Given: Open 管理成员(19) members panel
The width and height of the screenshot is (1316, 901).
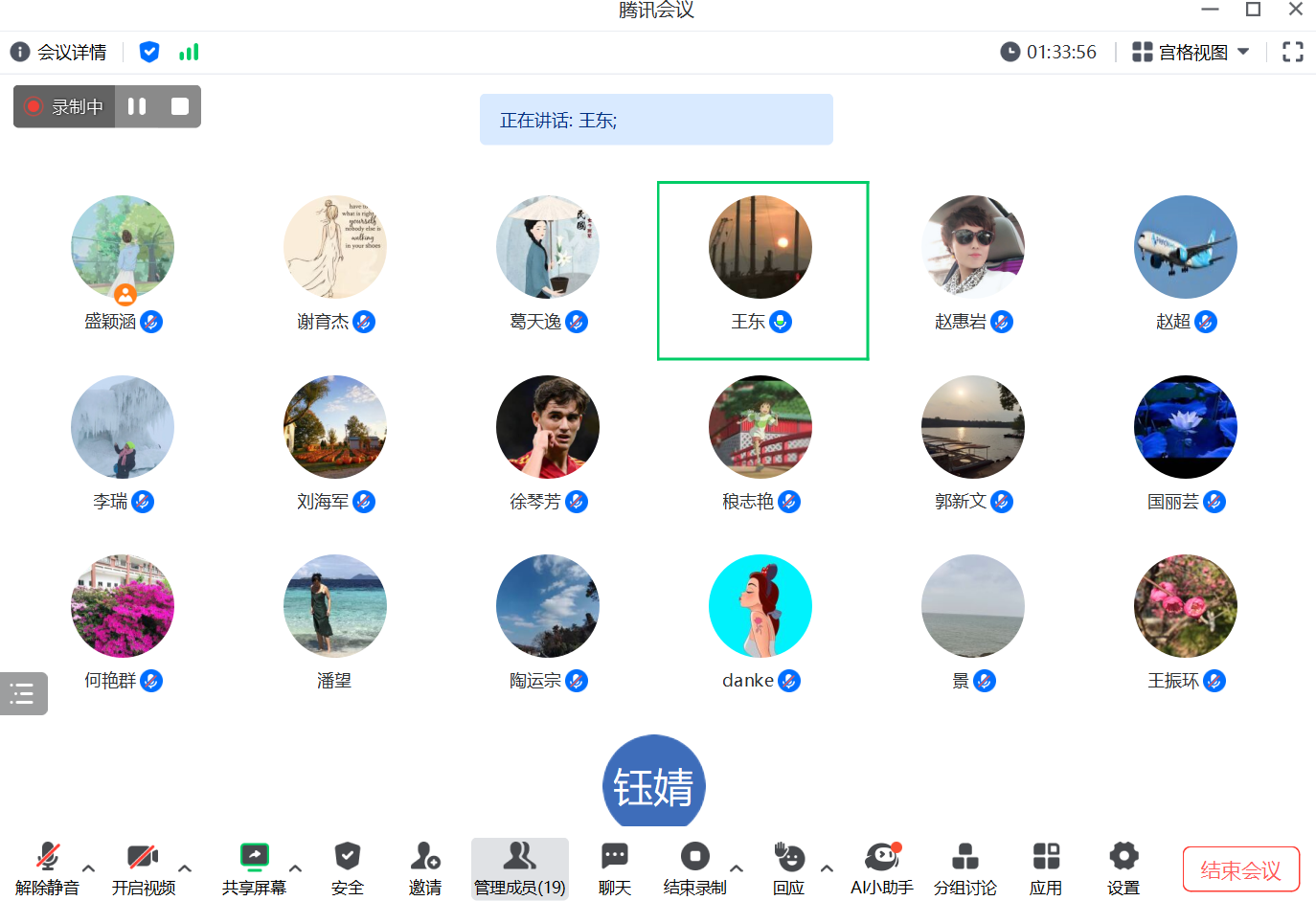Looking at the screenshot, I should 519,867.
